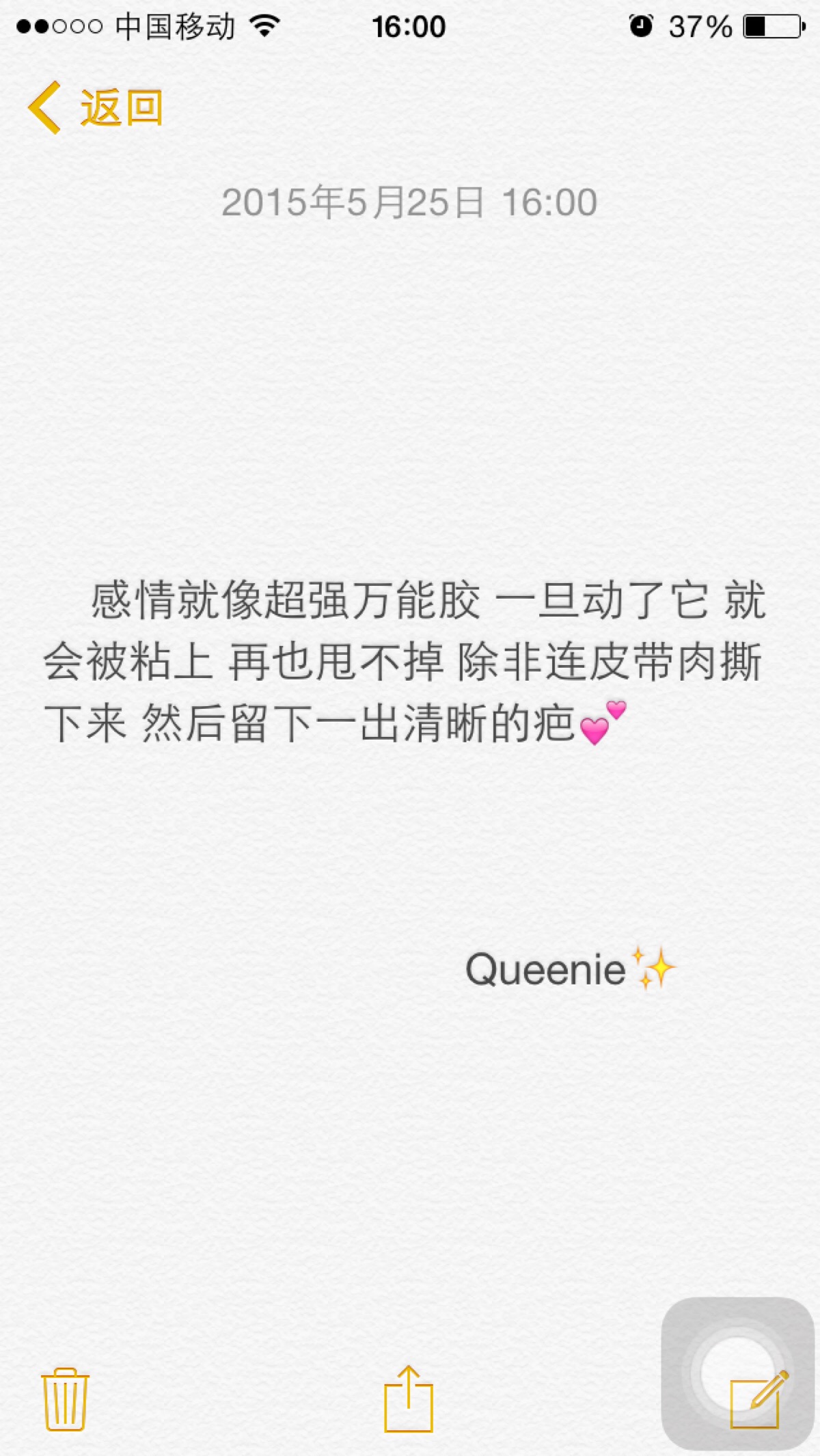This screenshot has width=820, height=1456.
Task: Tap the 16:00 clock in the status bar
Action: pos(410,25)
